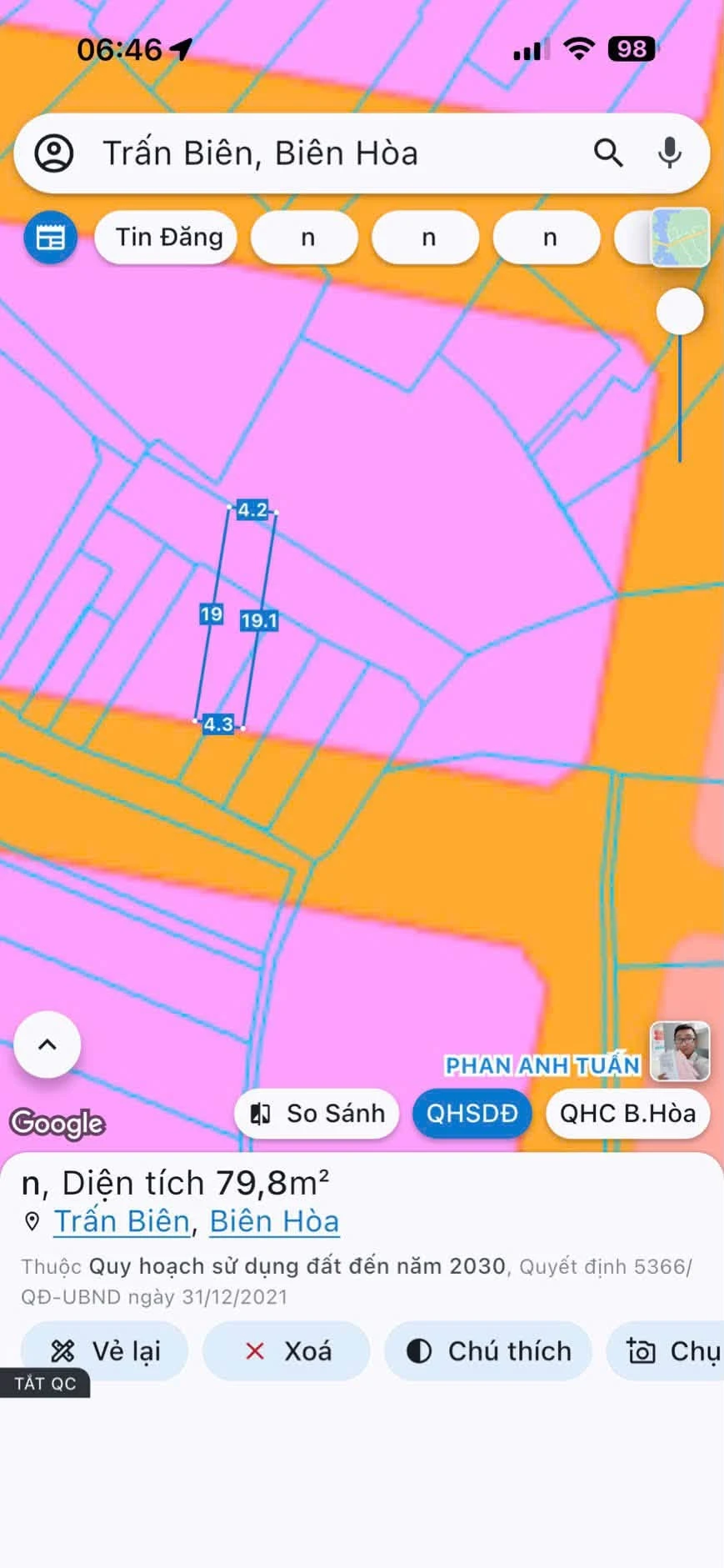The height and width of the screenshot is (1568, 724).
Task: Open the blue table list button
Action: click(x=50, y=238)
